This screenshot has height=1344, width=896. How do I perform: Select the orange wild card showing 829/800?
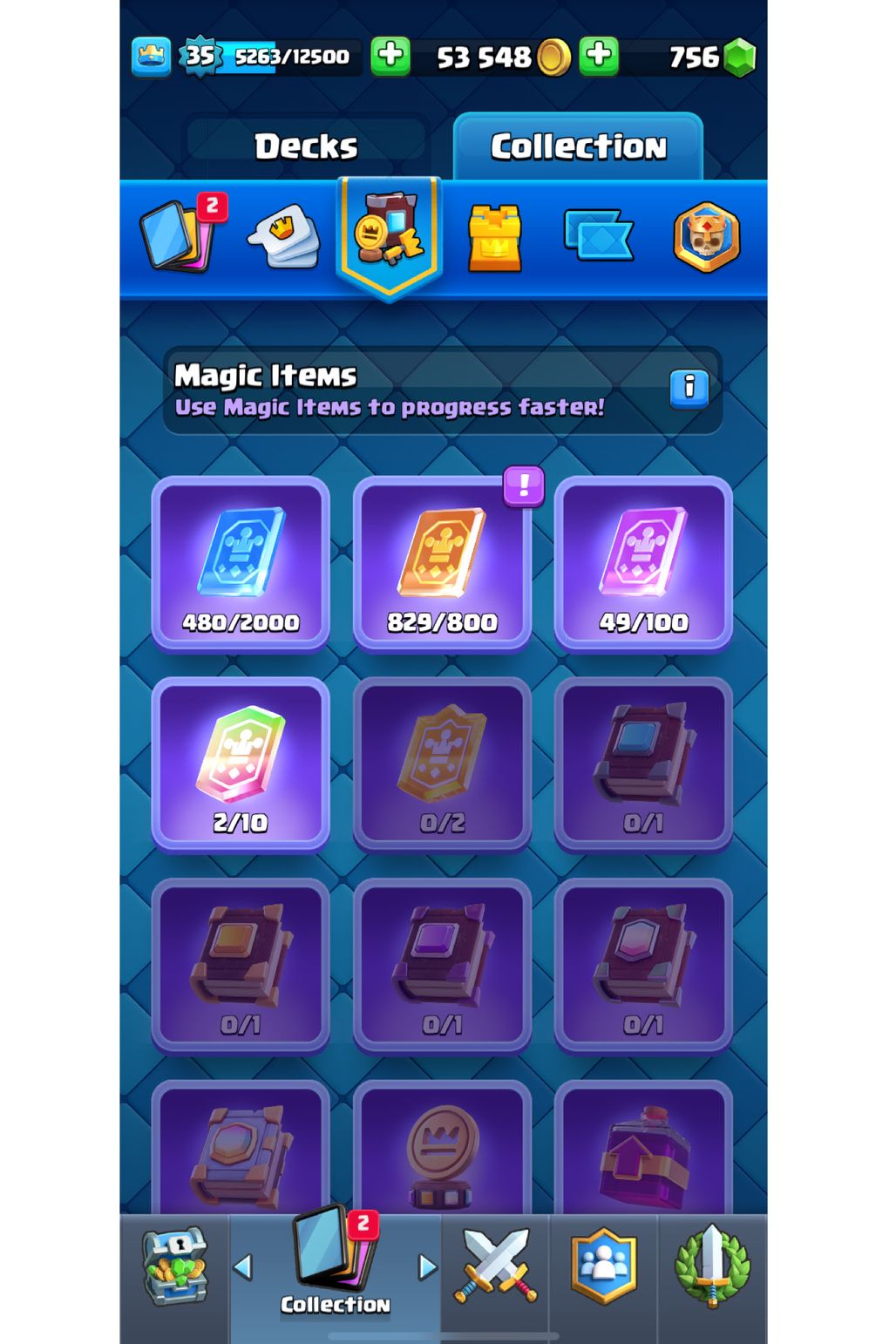(442, 563)
